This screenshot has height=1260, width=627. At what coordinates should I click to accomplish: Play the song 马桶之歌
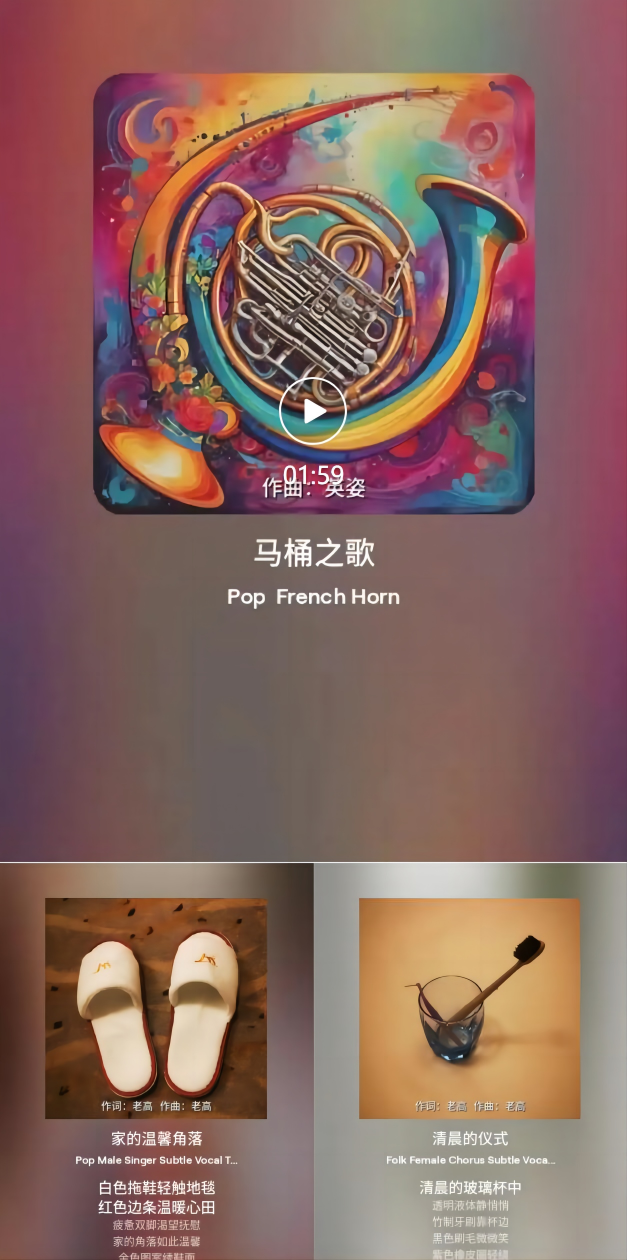313,411
